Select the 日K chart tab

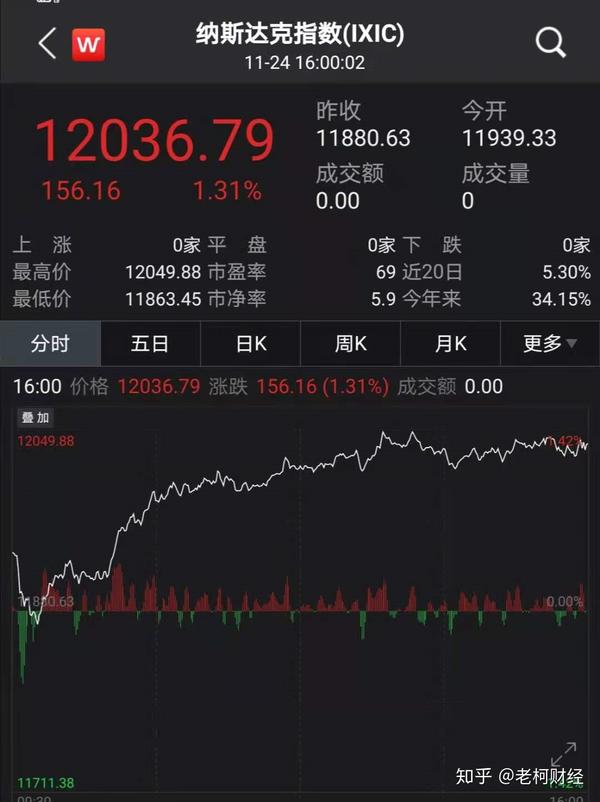click(x=251, y=344)
